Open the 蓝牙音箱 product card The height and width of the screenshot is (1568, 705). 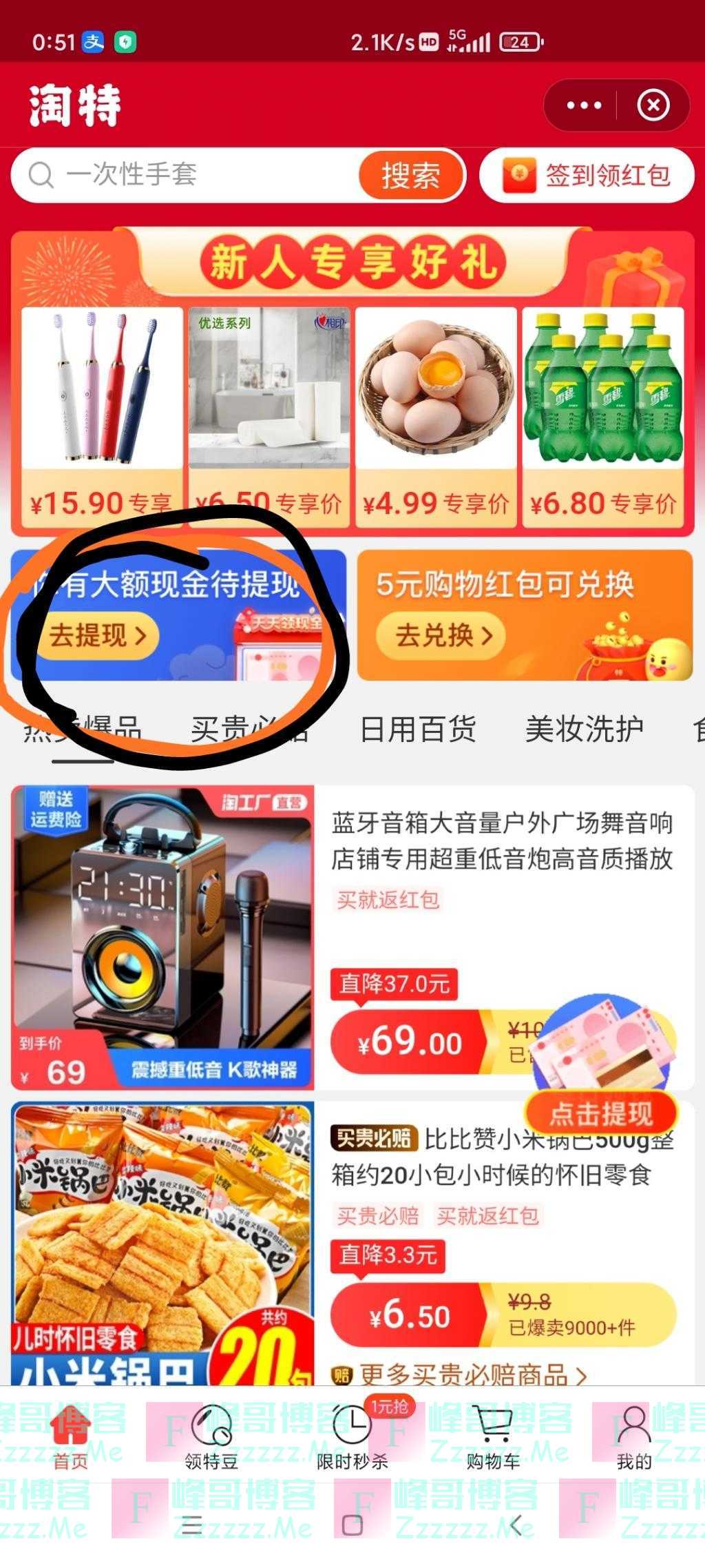pos(501,840)
